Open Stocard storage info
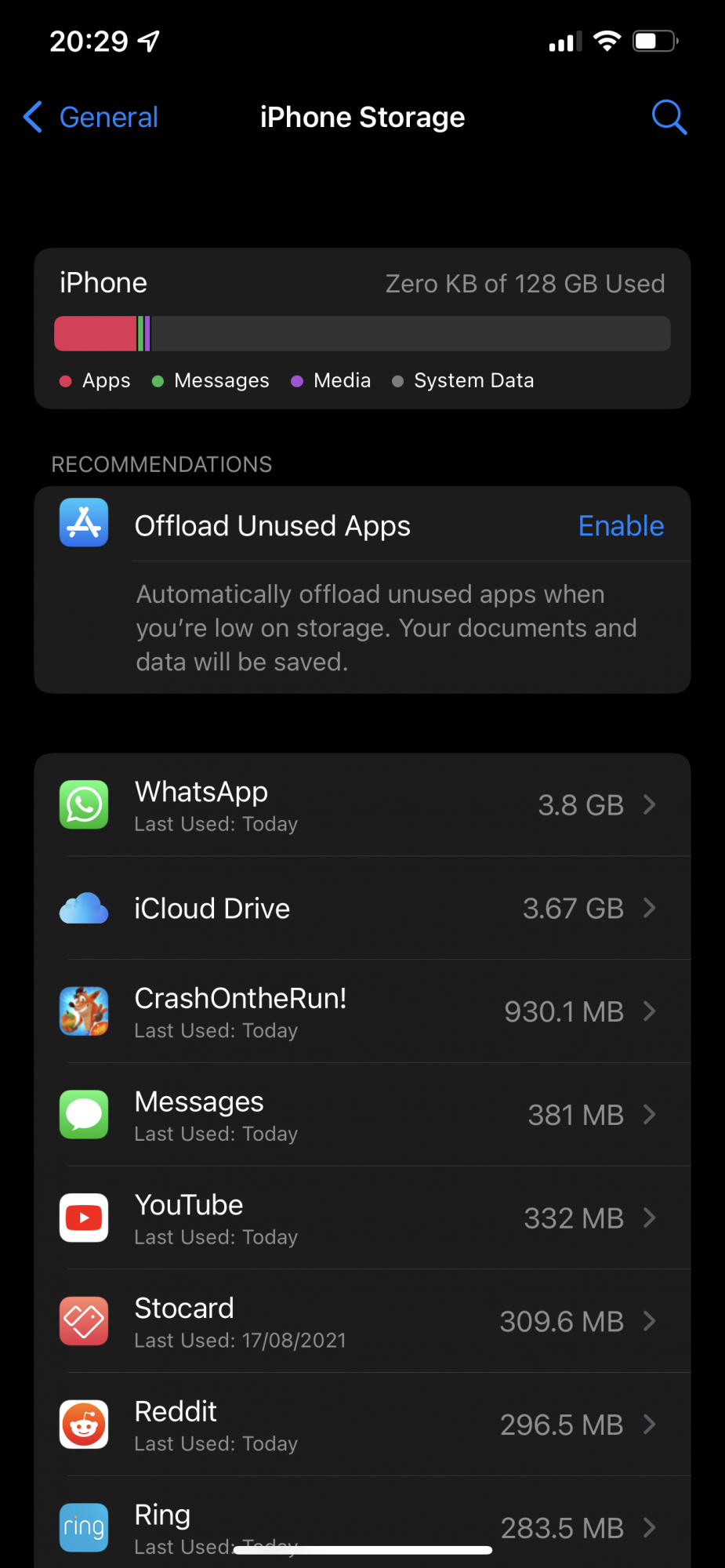 (x=362, y=1322)
